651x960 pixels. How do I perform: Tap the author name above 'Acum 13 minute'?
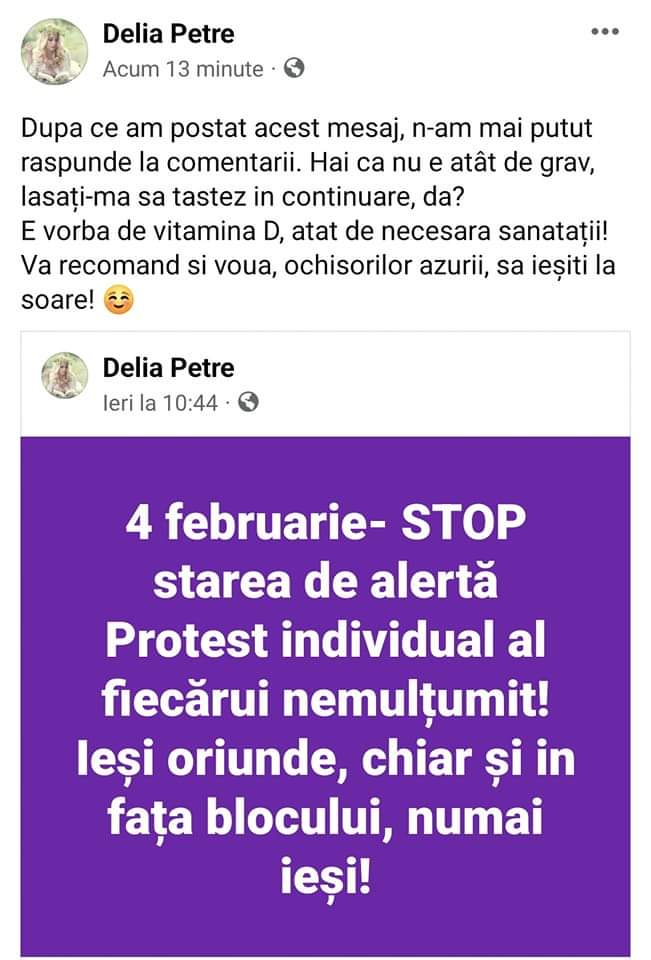pos(168,36)
